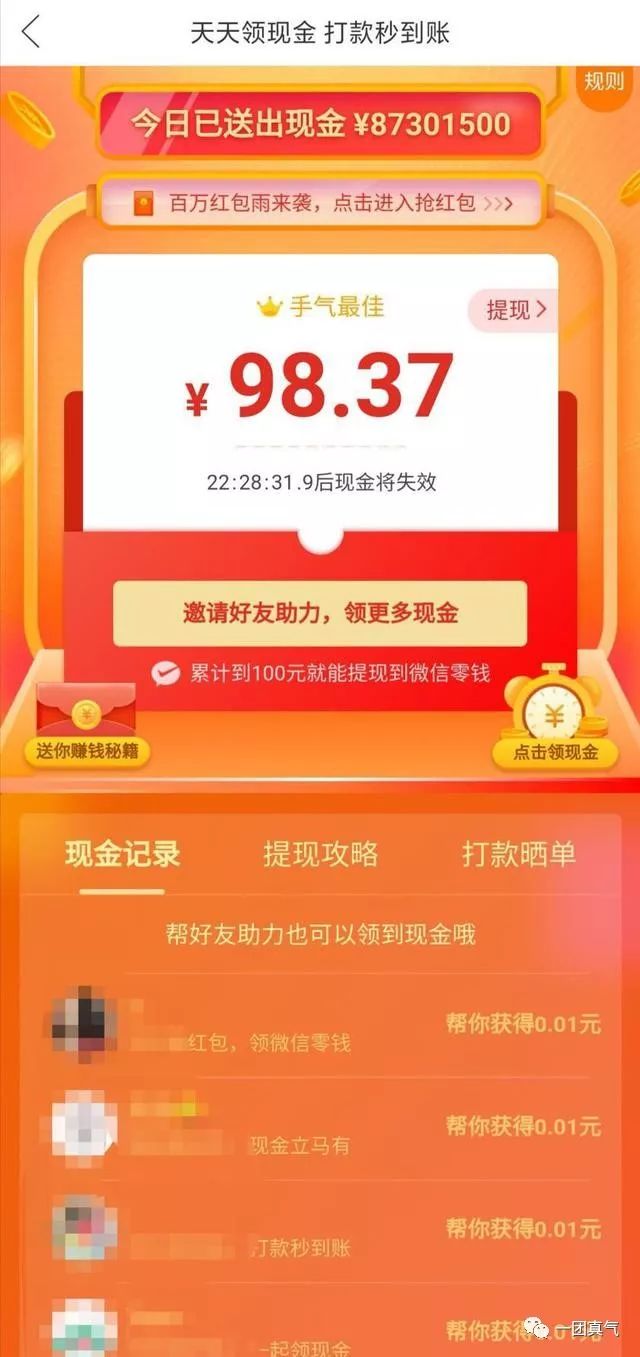
Task: Enter the 百万红包雨 red packet banner
Action: pyautogui.click(x=320, y=204)
